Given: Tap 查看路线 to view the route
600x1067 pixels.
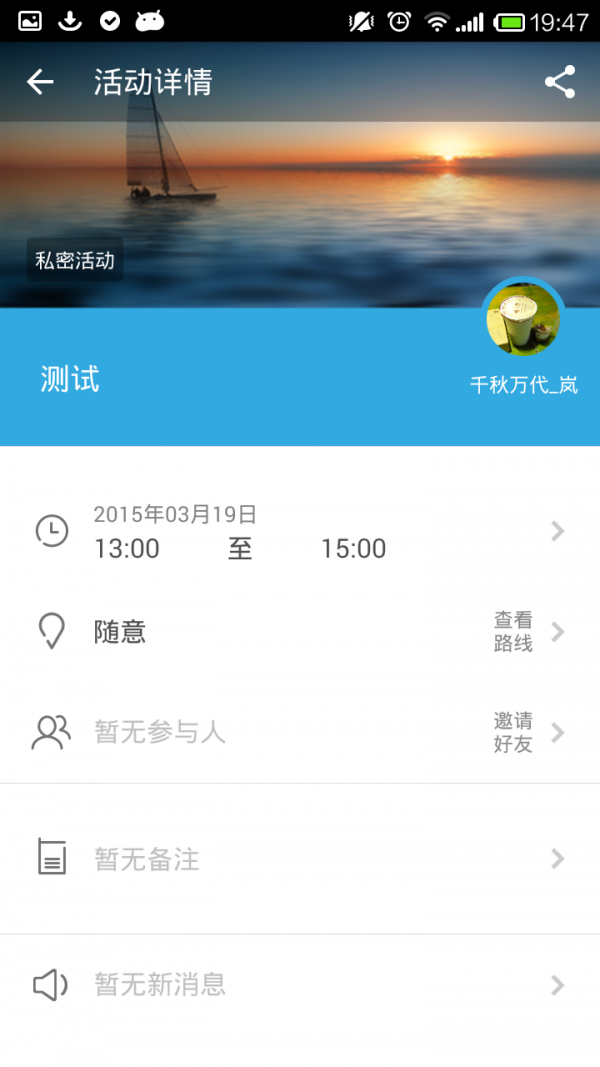Looking at the screenshot, I should (x=514, y=632).
